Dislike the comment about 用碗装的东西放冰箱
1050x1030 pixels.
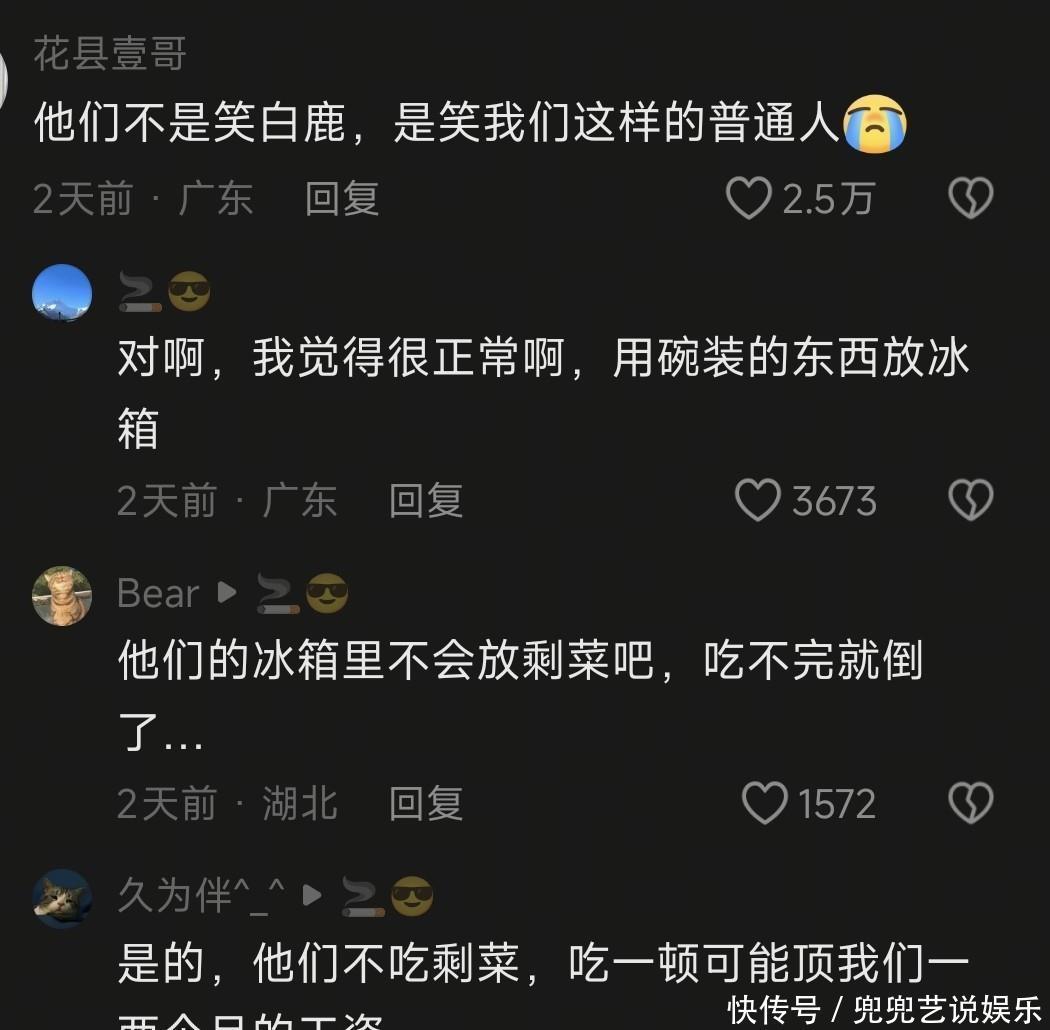click(970, 500)
